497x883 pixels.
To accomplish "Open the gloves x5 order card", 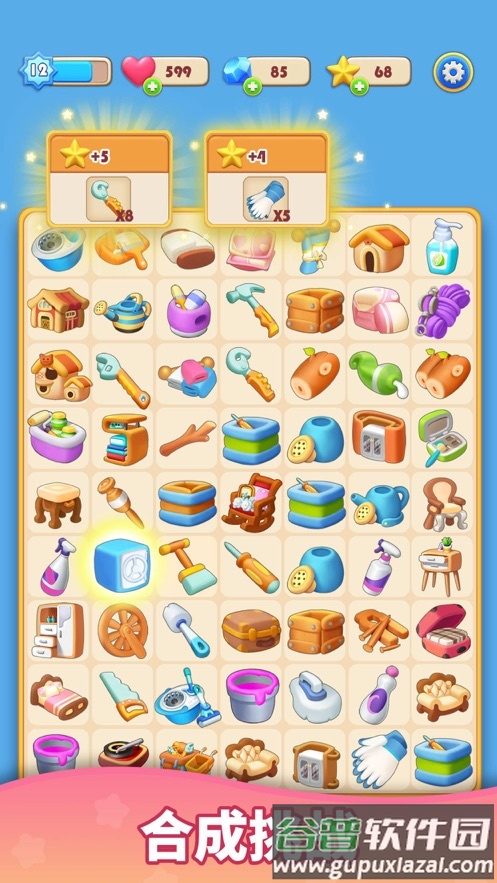I will pos(266,179).
